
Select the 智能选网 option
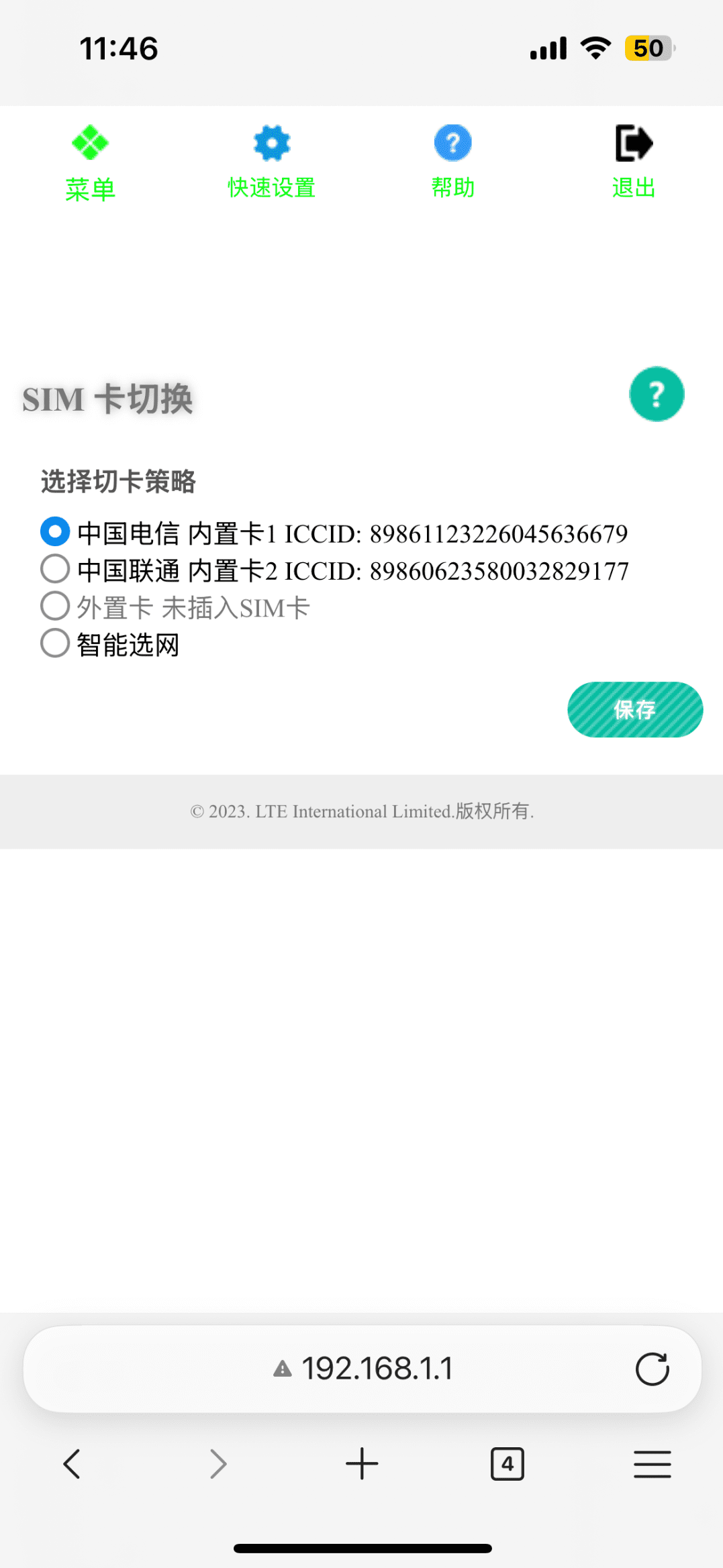point(55,643)
